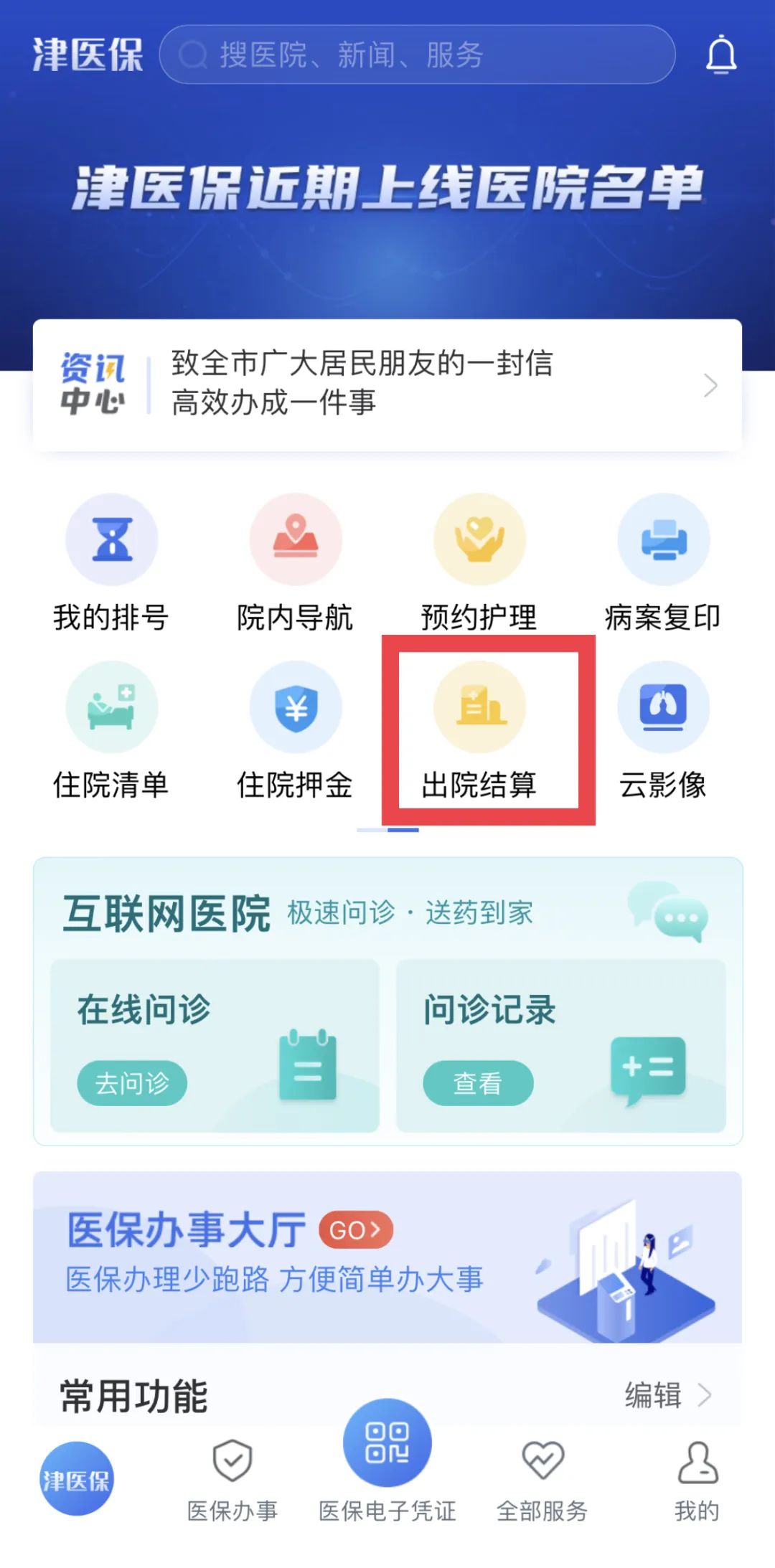Open 住院清单
775x1568 pixels.
[x=111, y=730]
